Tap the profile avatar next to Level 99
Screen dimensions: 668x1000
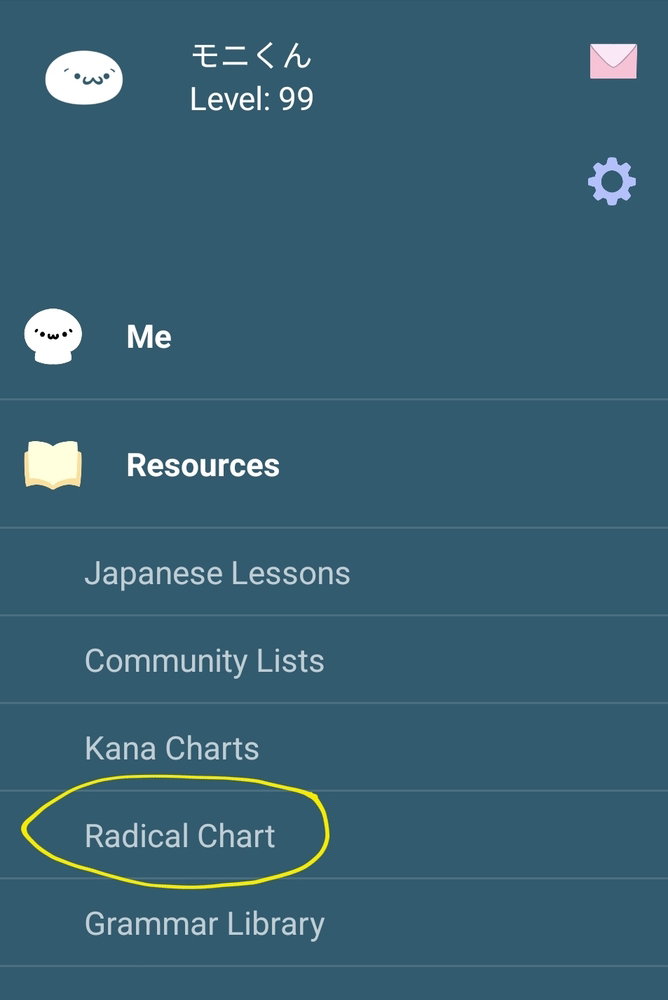click(84, 77)
